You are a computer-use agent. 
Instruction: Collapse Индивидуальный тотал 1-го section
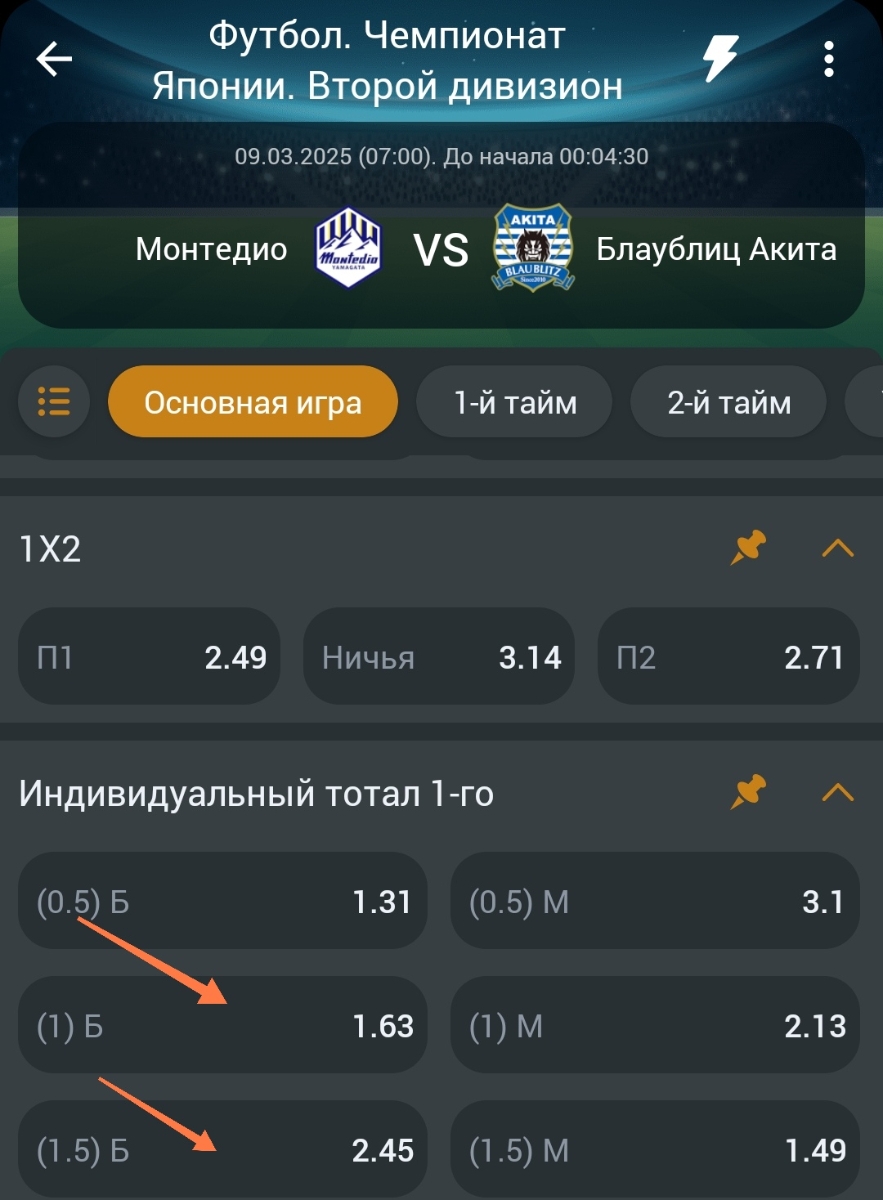click(x=837, y=793)
